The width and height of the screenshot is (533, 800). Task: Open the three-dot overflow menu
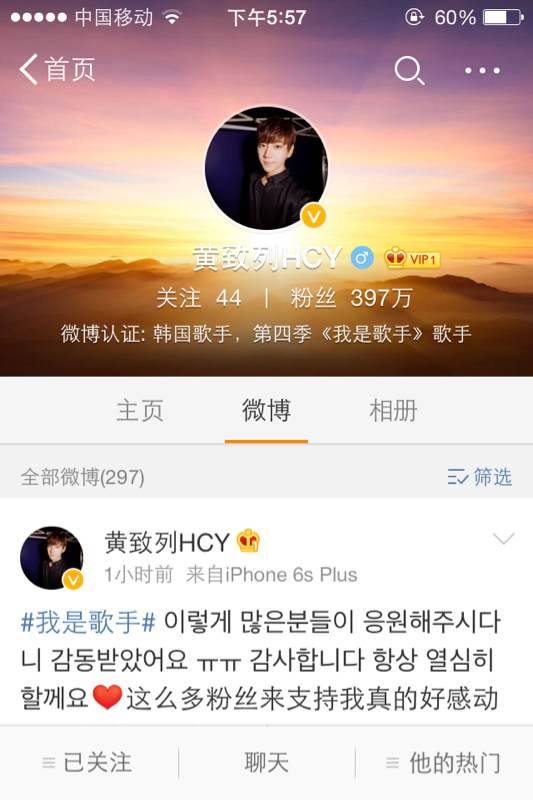(482, 70)
